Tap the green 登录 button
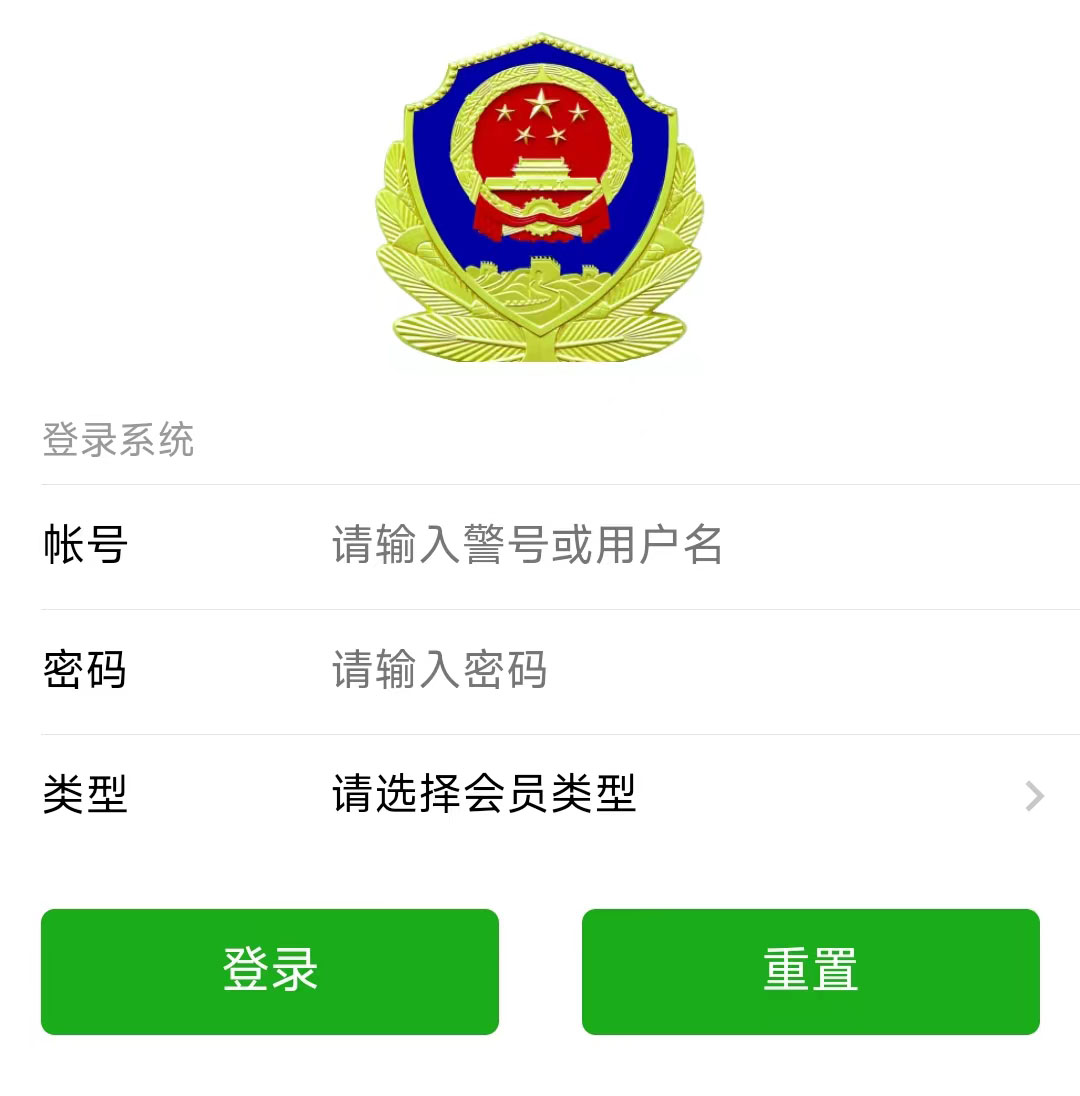This screenshot has height=1096, width=1080. 270,971
